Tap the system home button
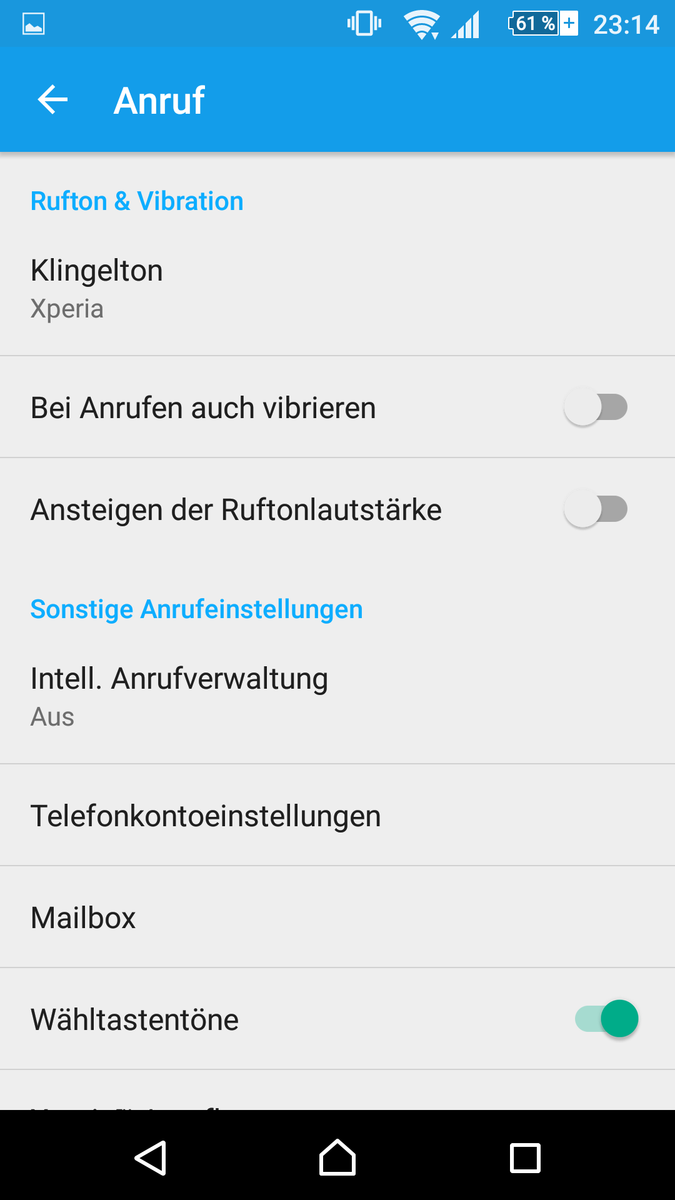Screen dimensions: 675x1200 pos(337,1157)
